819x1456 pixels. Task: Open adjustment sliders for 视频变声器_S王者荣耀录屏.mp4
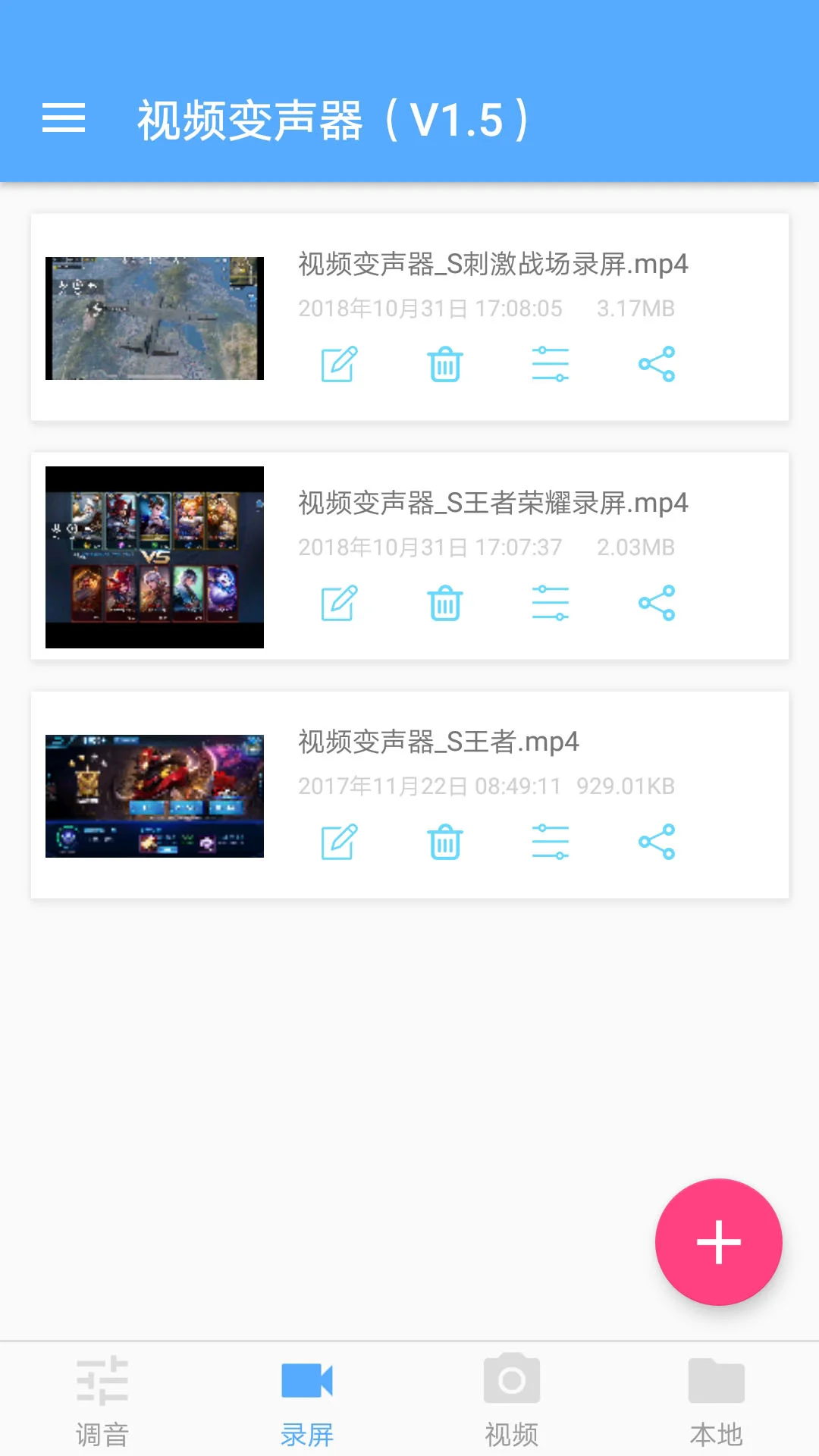(x=551, y=603)
